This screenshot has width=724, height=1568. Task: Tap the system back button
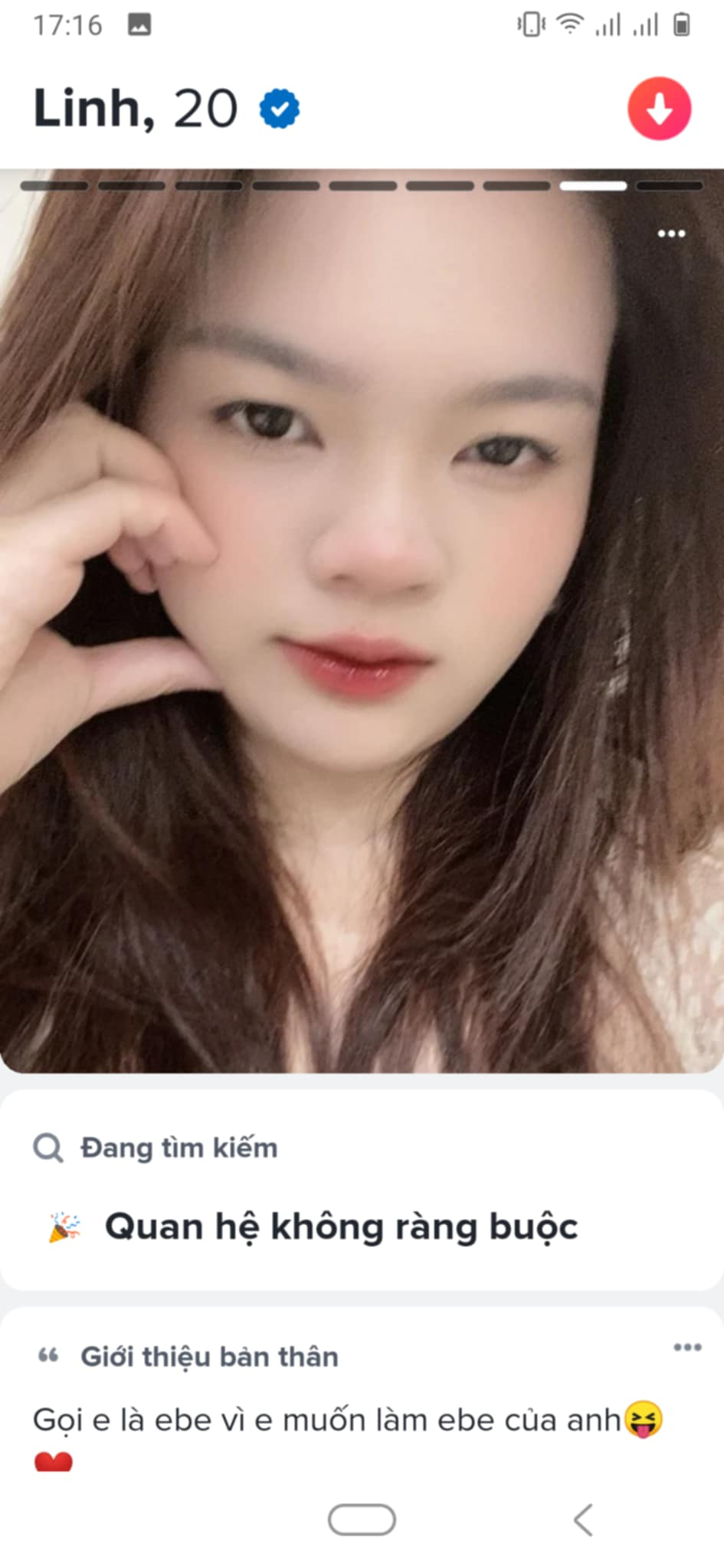[584, 1520]
